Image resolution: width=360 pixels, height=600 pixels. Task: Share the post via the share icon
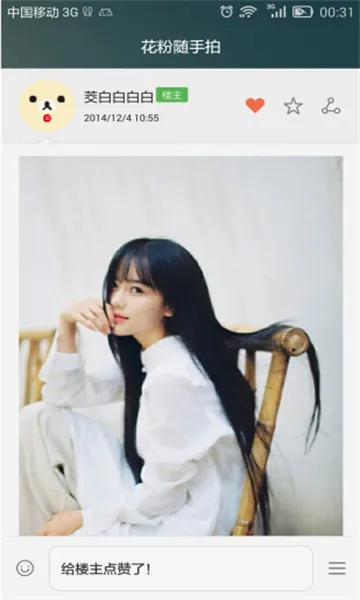331,106
